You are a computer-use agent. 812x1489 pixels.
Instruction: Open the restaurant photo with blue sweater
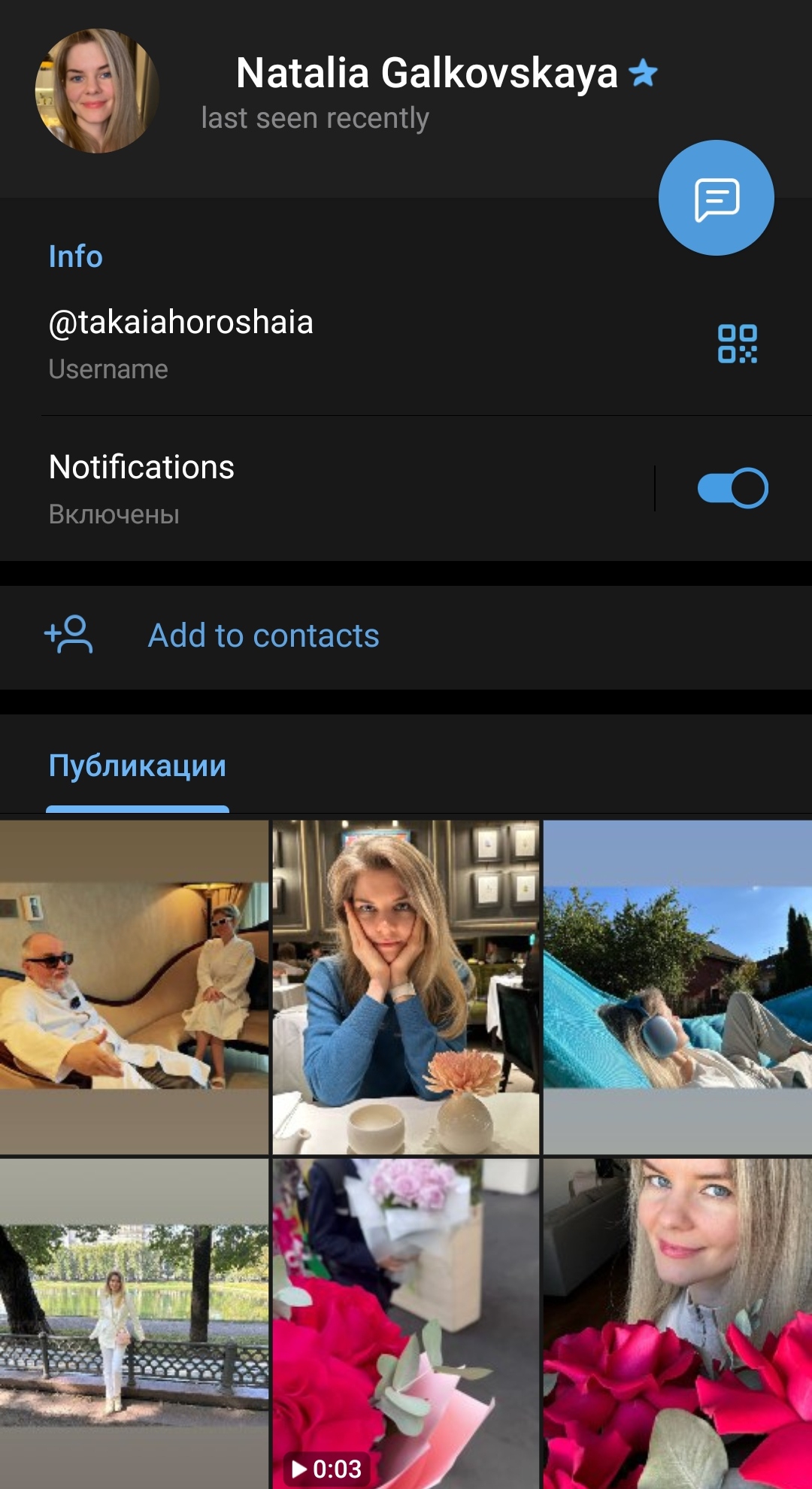[x=405, y=987]
